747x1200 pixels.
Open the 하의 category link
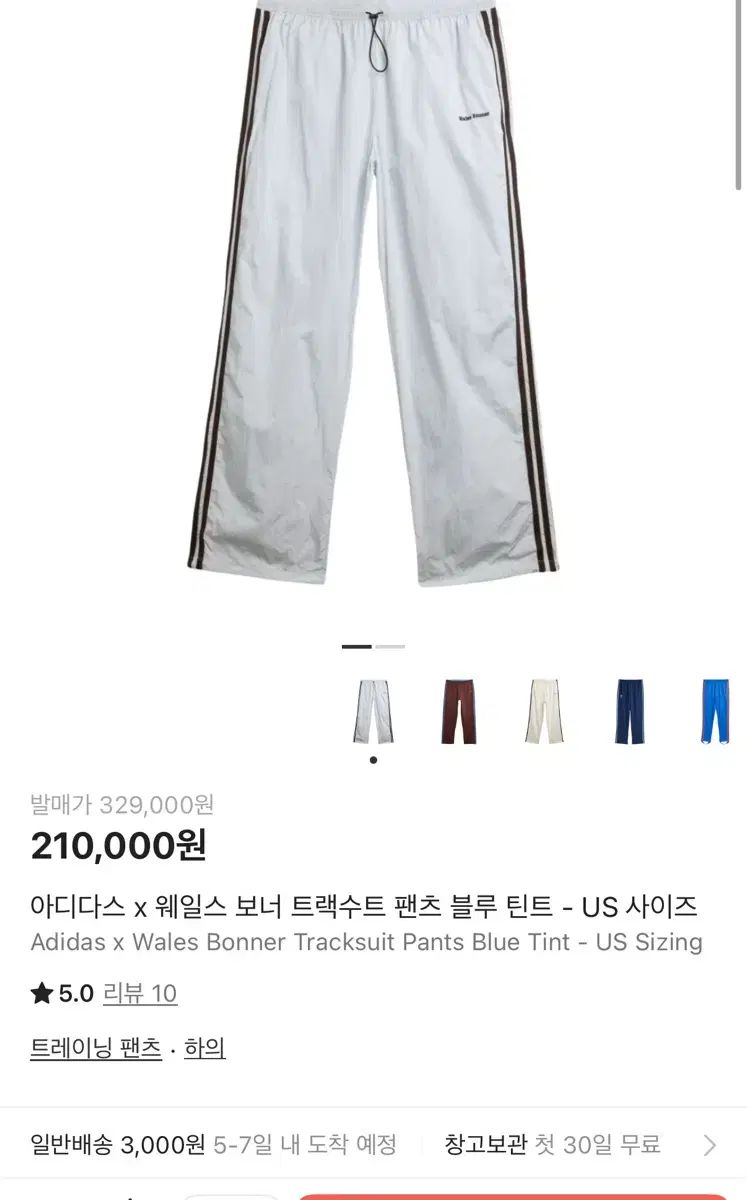point(205,1048)
